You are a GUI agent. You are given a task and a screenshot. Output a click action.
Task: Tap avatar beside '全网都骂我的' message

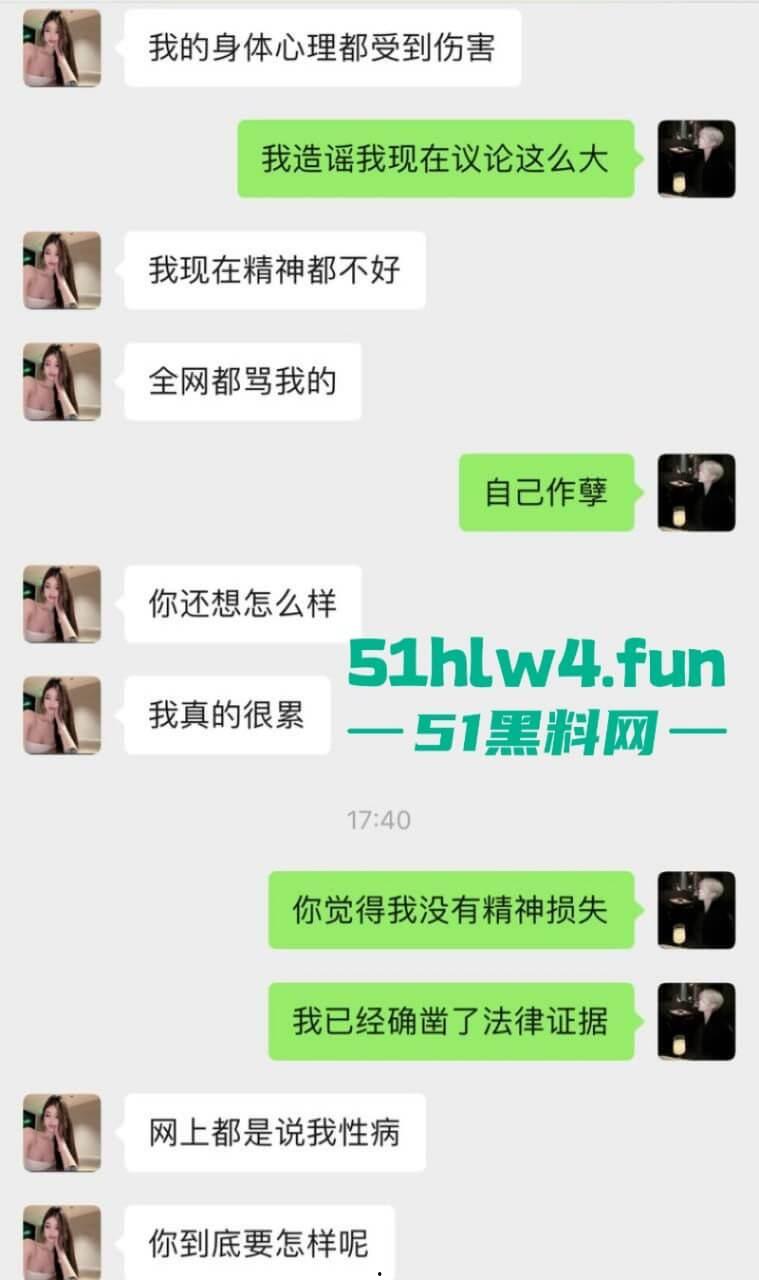[x=60, y=382]
